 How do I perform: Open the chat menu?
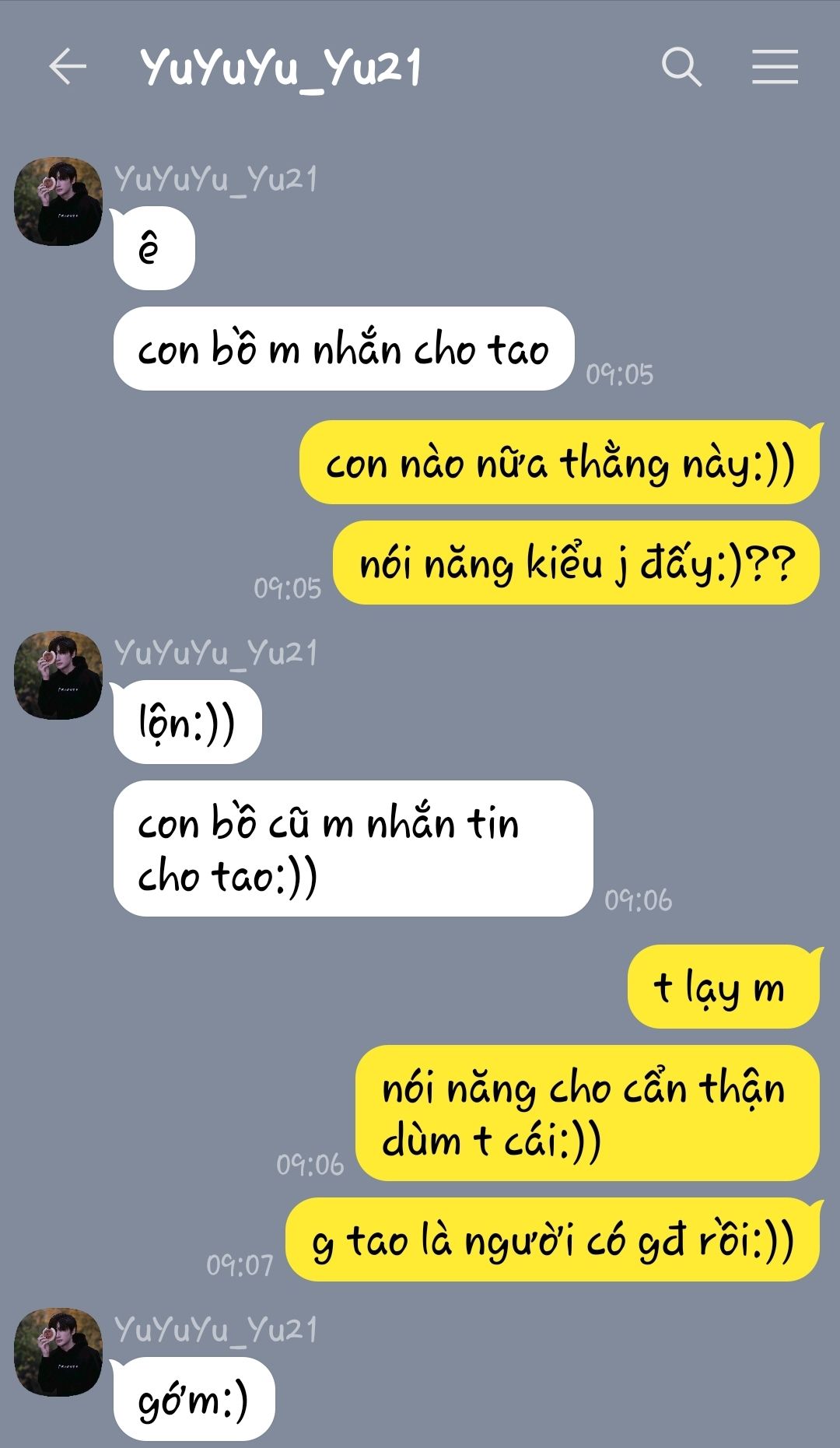pyautogui.click(x=775, y=66)
